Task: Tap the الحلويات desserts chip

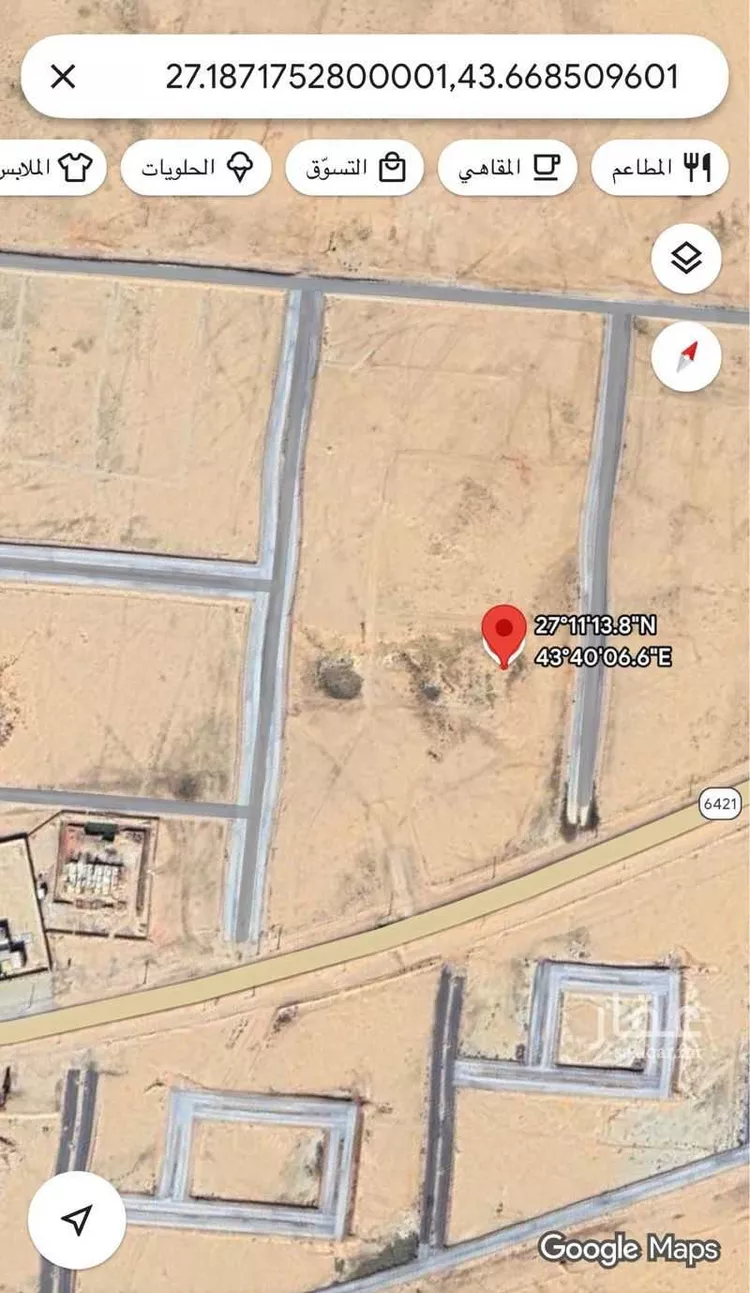Action: tap(196, 167)
